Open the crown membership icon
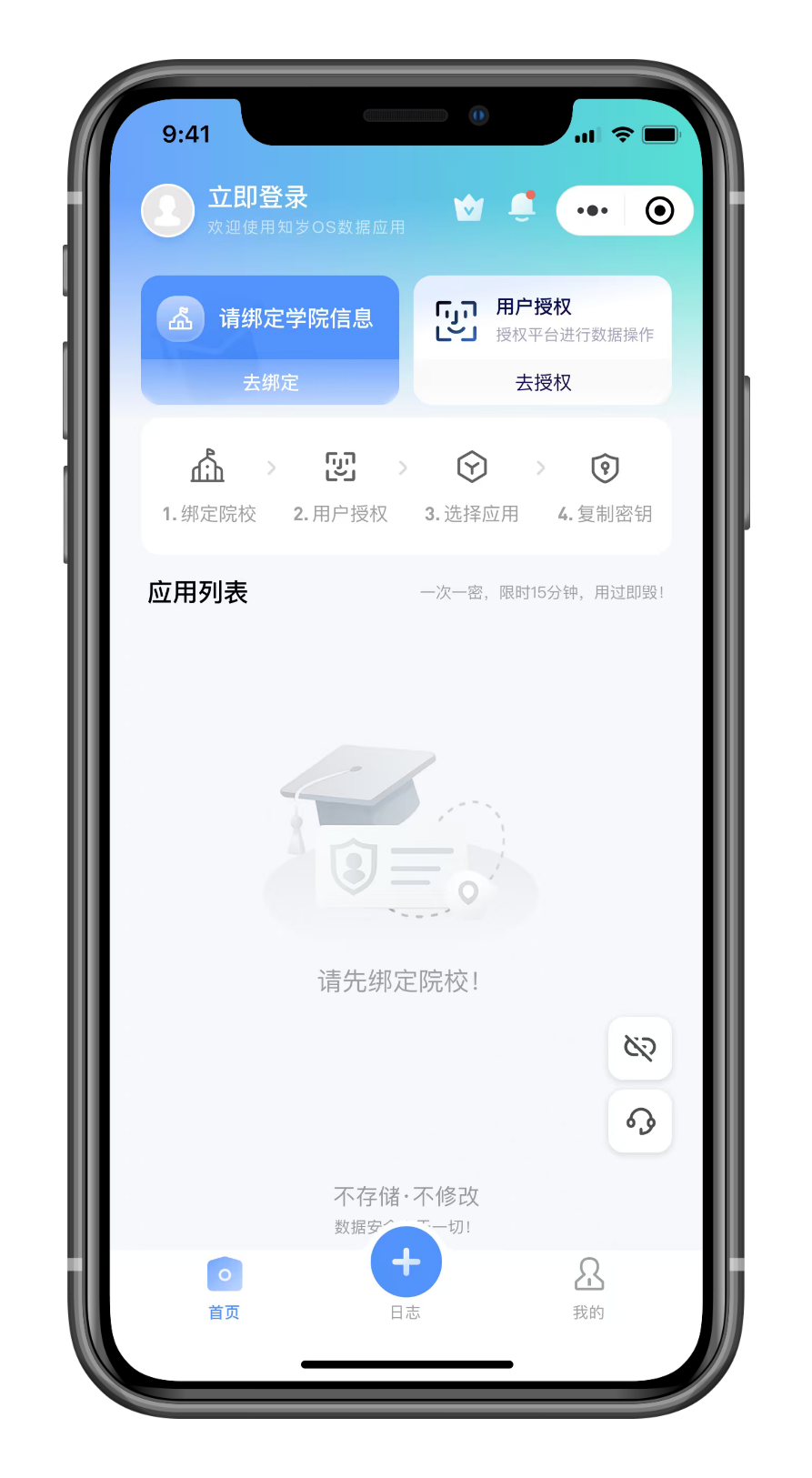 (x=468, y=208)
